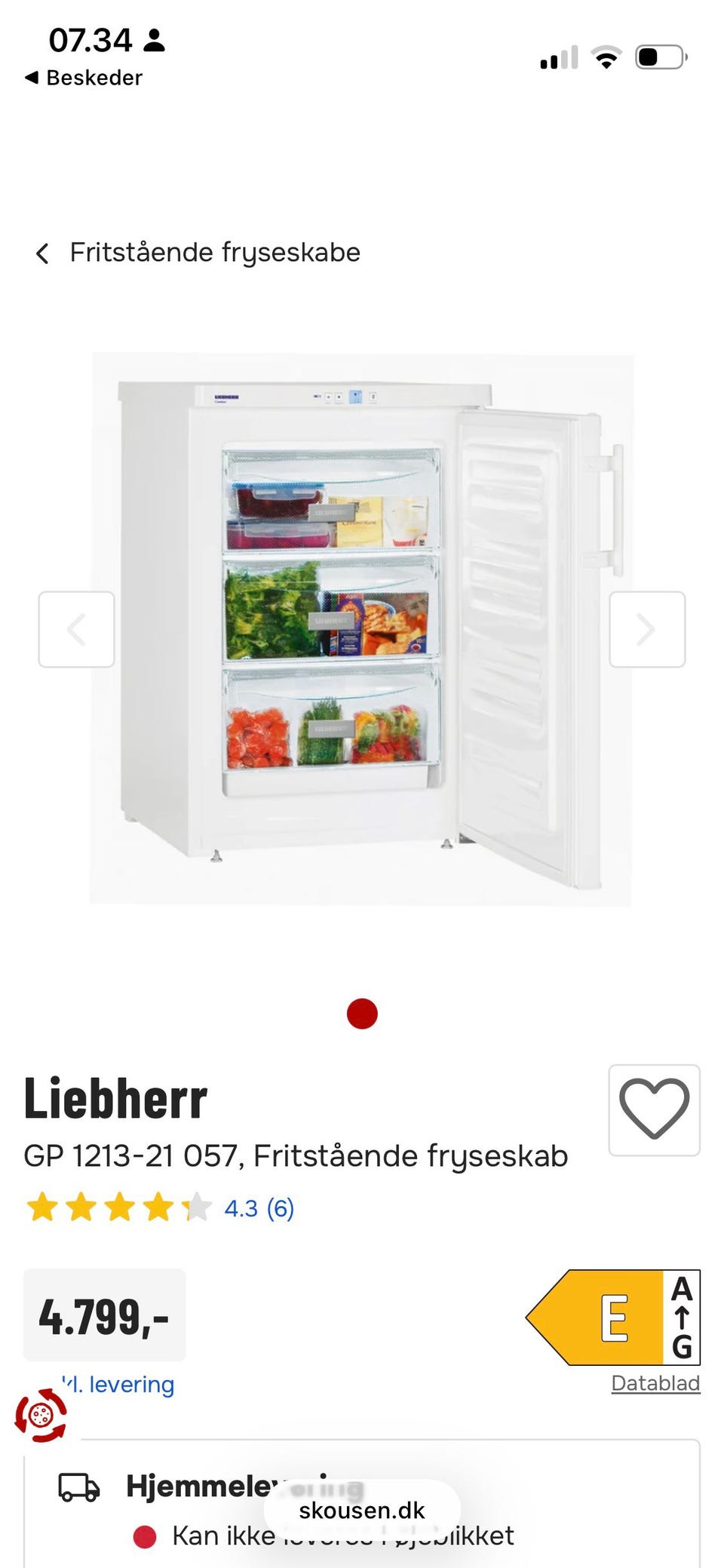Show the previous product image
The width and height of the screenshot is (724, 1568).
[76, 629]
